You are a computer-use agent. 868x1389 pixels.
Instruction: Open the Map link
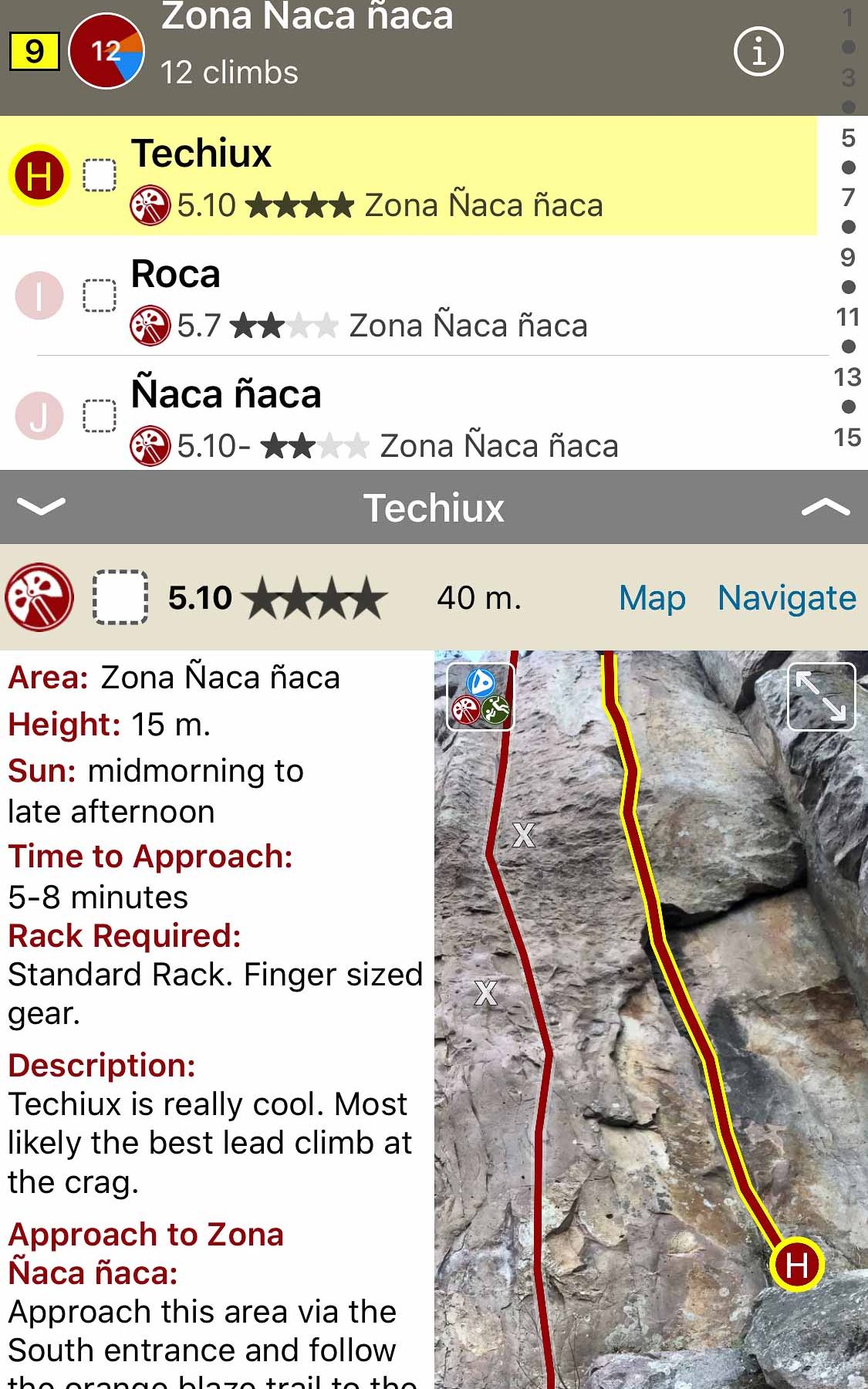(x=652, y=598)
